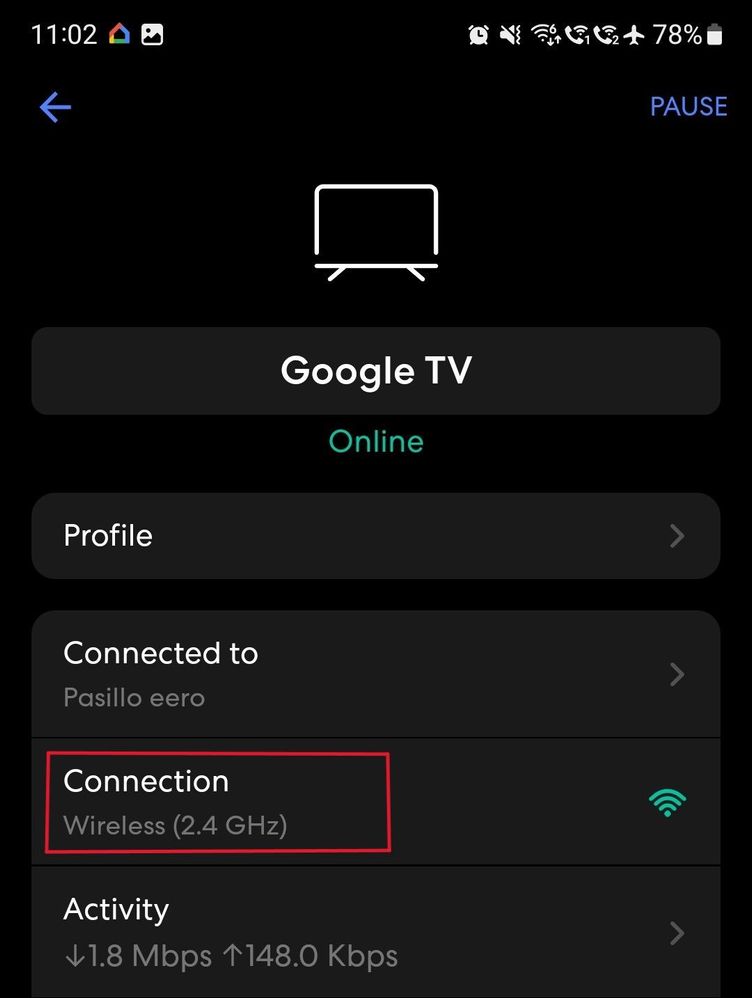Viewport: 752px width, 998px height.
Task: Open the Profile row
Action: point(376,536)
